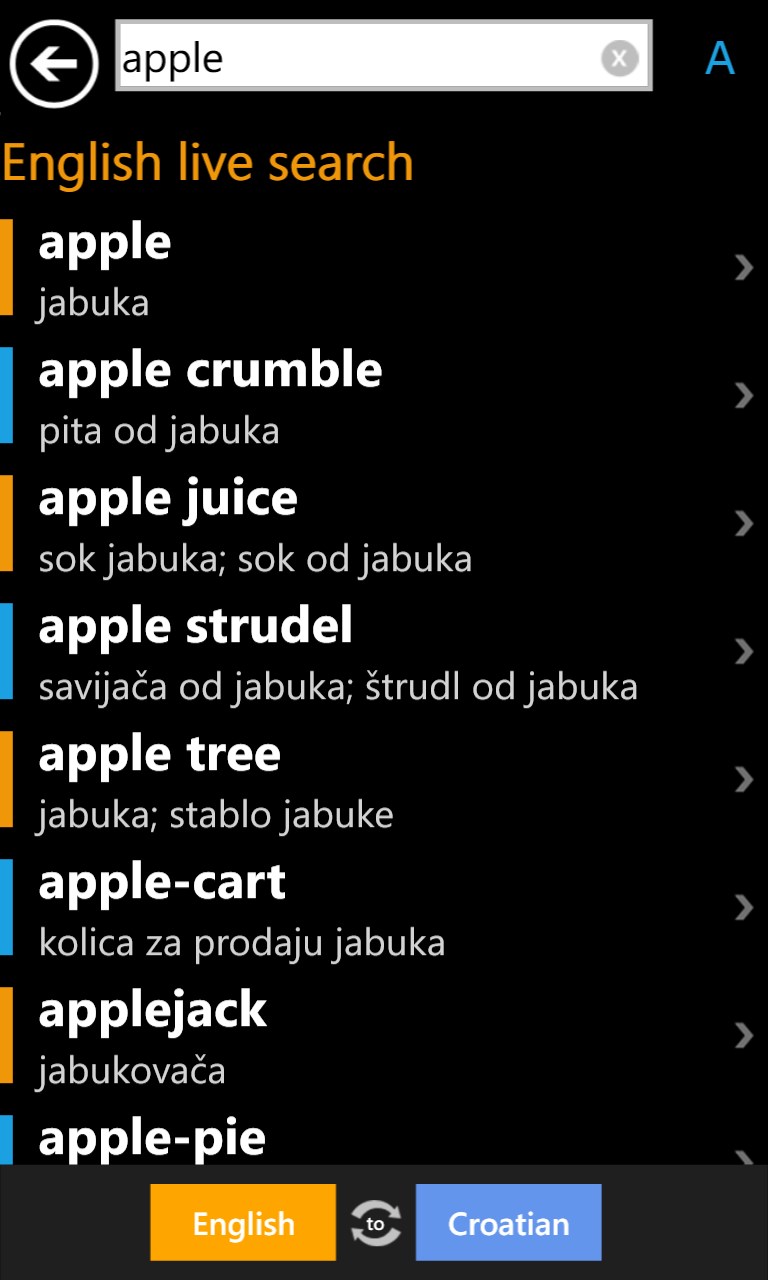This screenshot has width=768, height=1280.
Task: Clear the search text
Action: [619, 58]
